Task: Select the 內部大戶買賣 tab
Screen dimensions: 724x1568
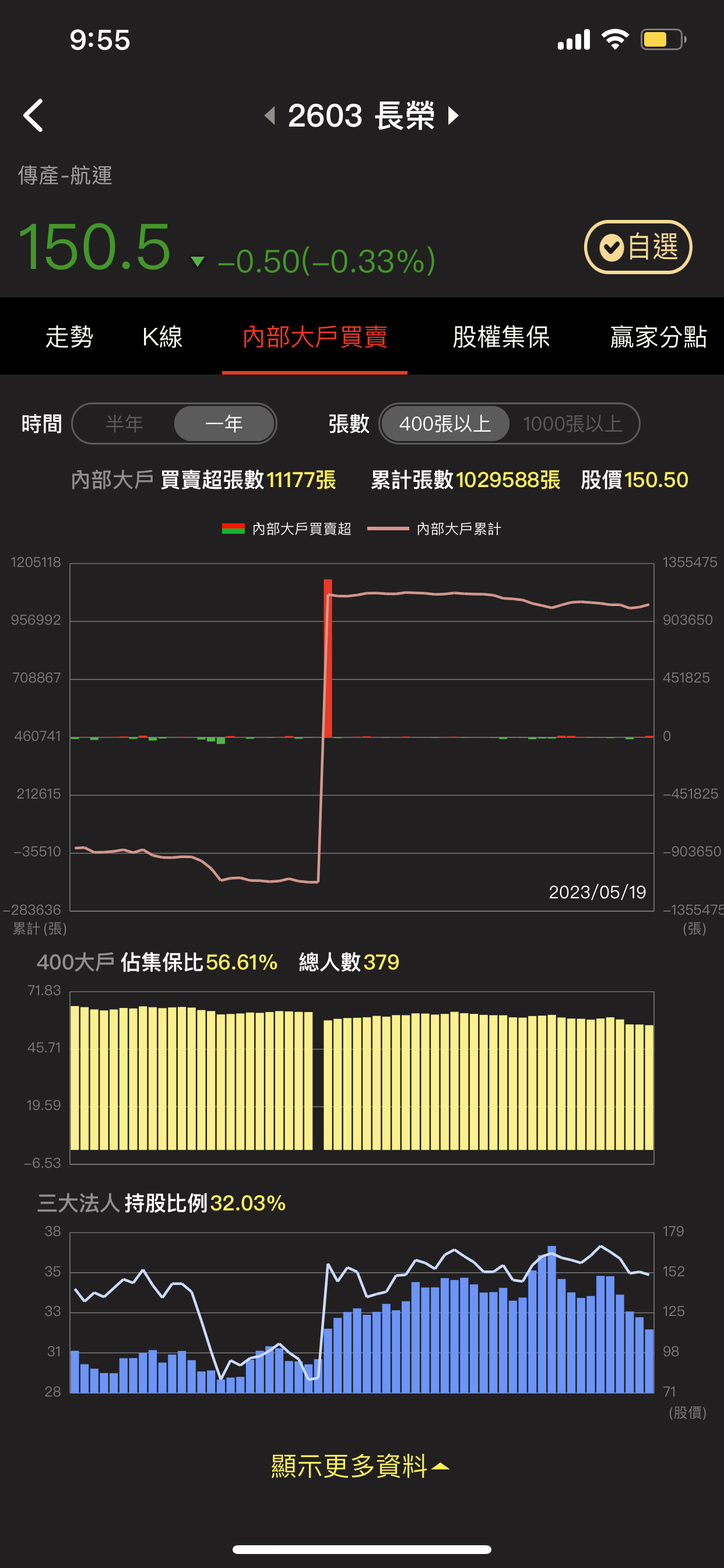Action: pos(315,337)
